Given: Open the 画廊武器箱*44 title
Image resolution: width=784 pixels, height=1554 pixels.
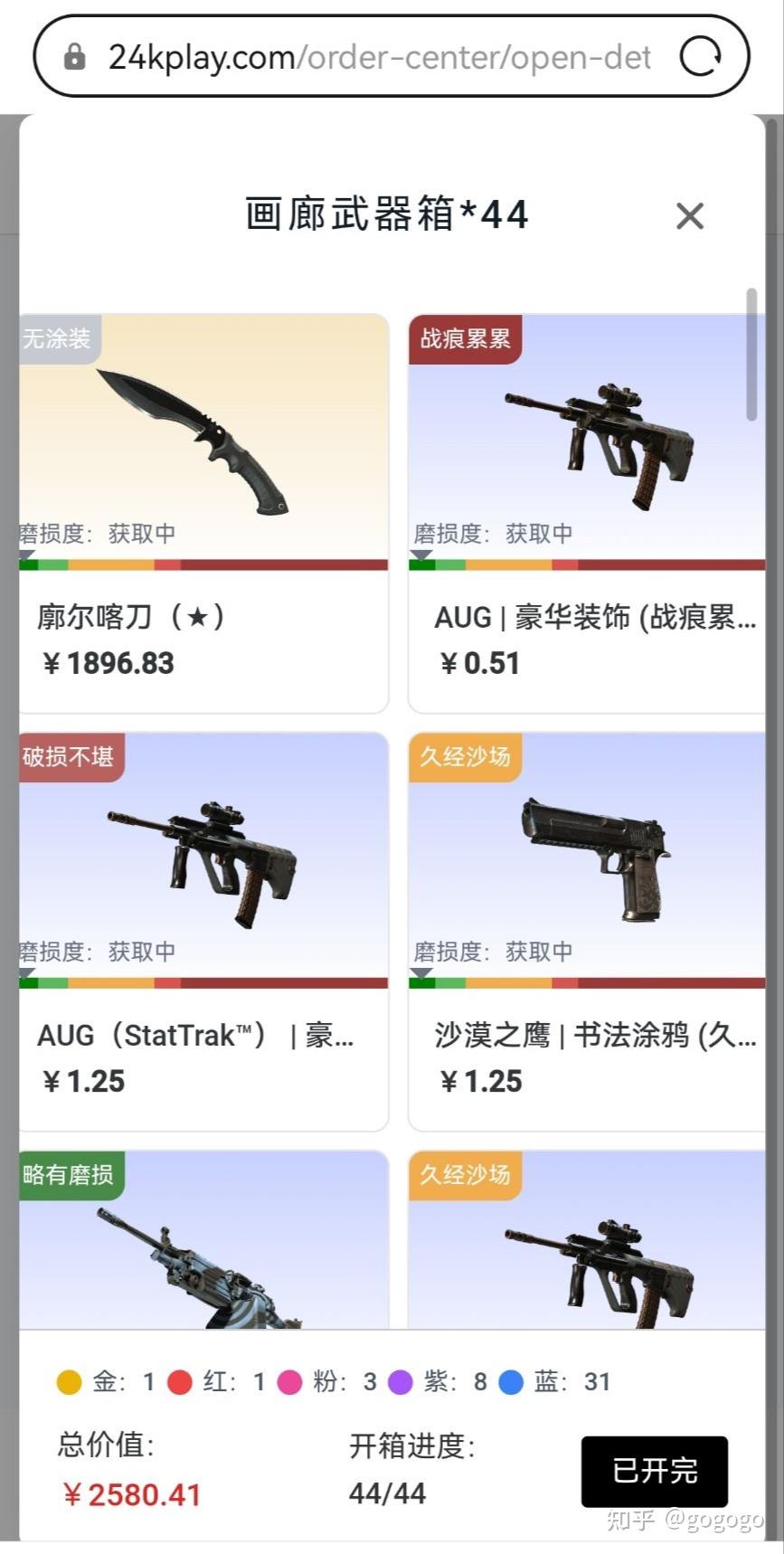Looking at the screenshot, I should coord(384,214).
